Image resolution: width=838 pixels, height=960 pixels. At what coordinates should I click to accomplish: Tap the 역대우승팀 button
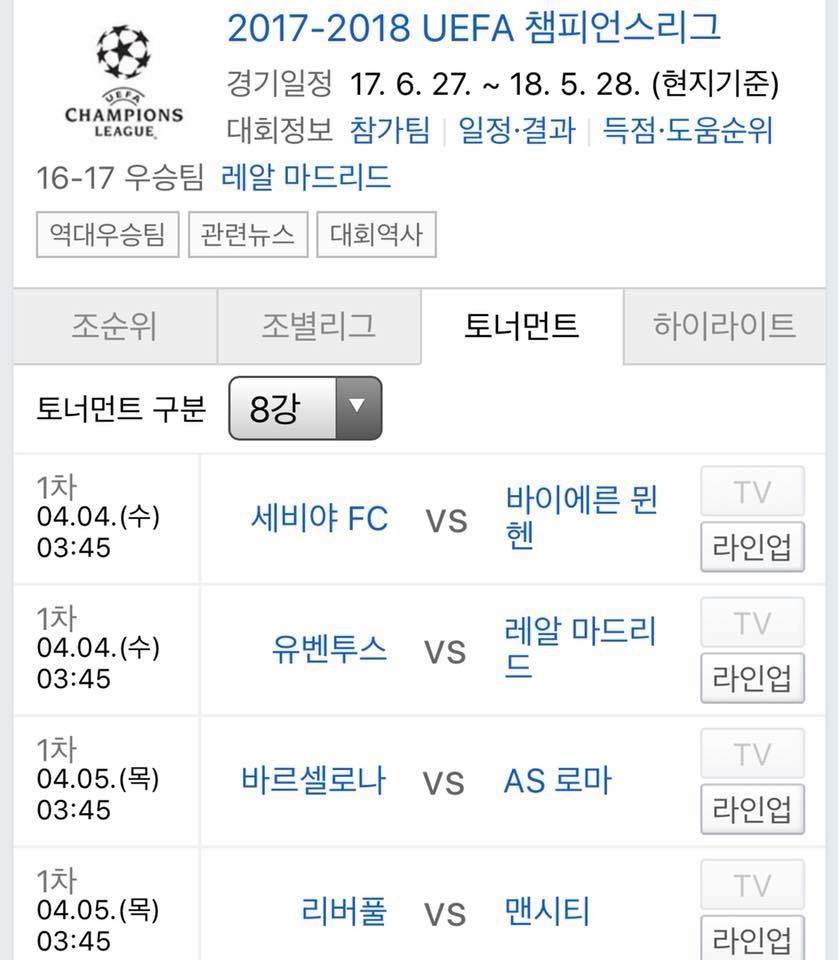[x=107, y=235]
